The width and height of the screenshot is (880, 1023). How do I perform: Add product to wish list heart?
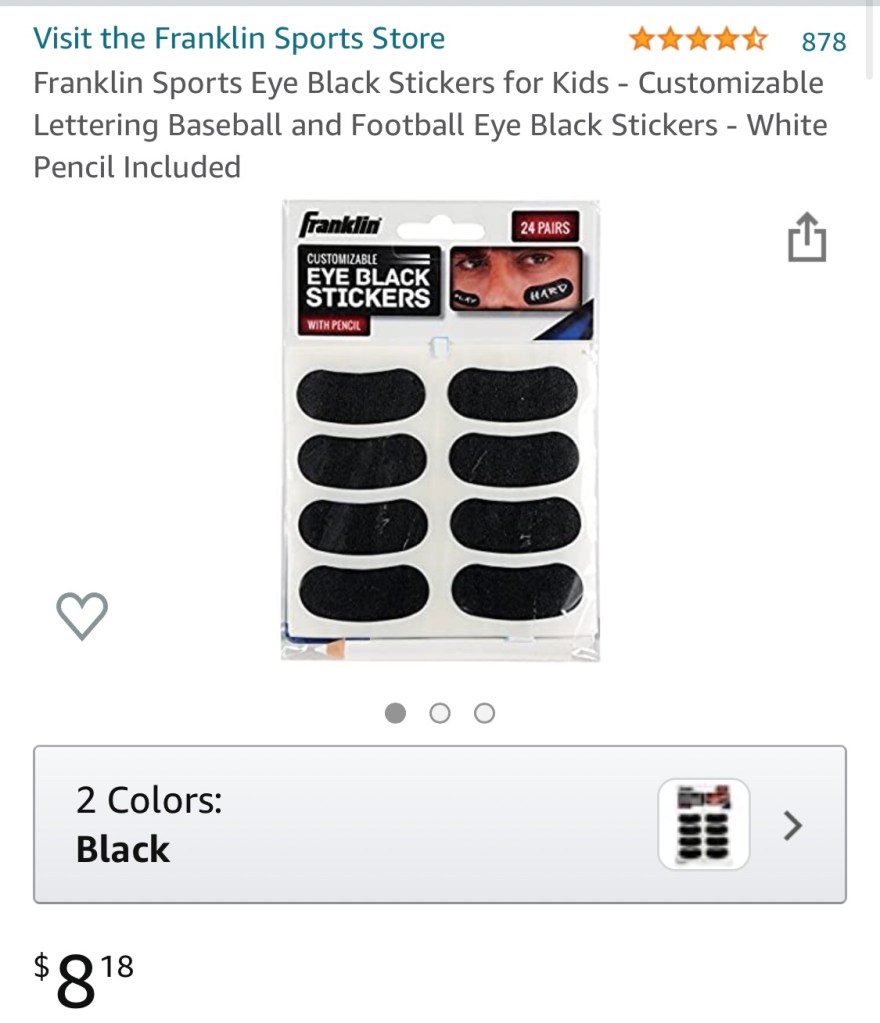pos(82,615)
